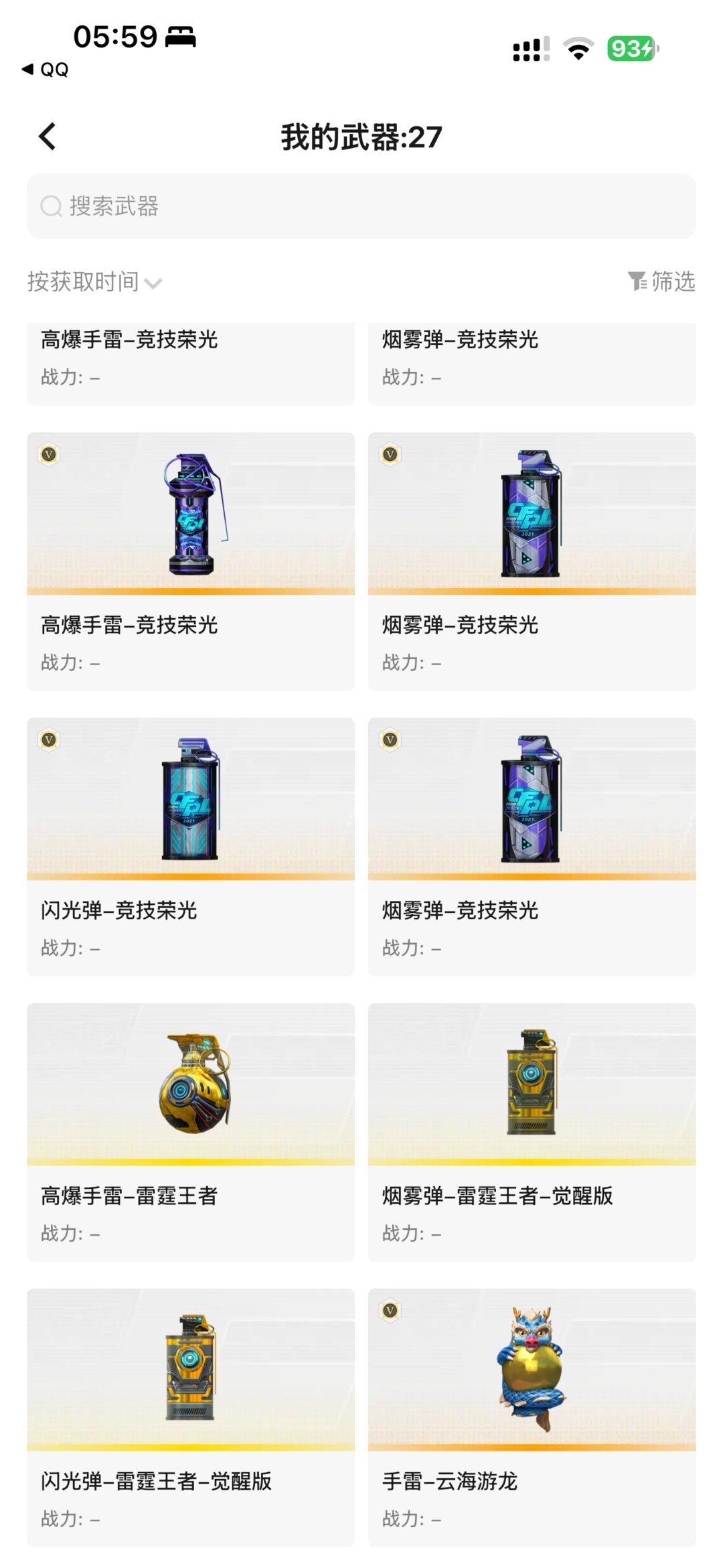
Task: Open the 高爆手雷–雷霆王者 card
Action: point(191,1132)
